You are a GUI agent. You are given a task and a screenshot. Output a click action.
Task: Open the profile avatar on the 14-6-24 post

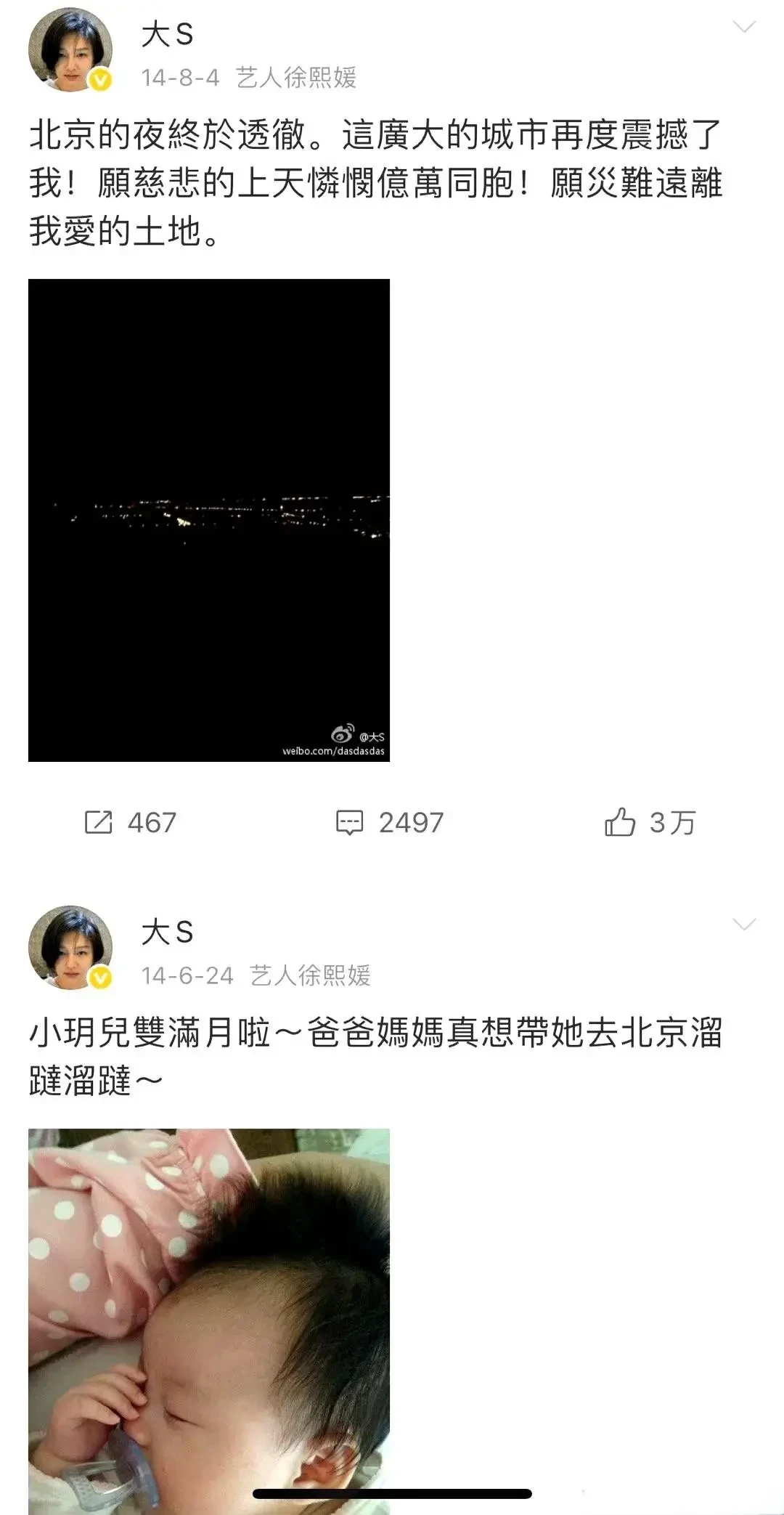[70, 948]
